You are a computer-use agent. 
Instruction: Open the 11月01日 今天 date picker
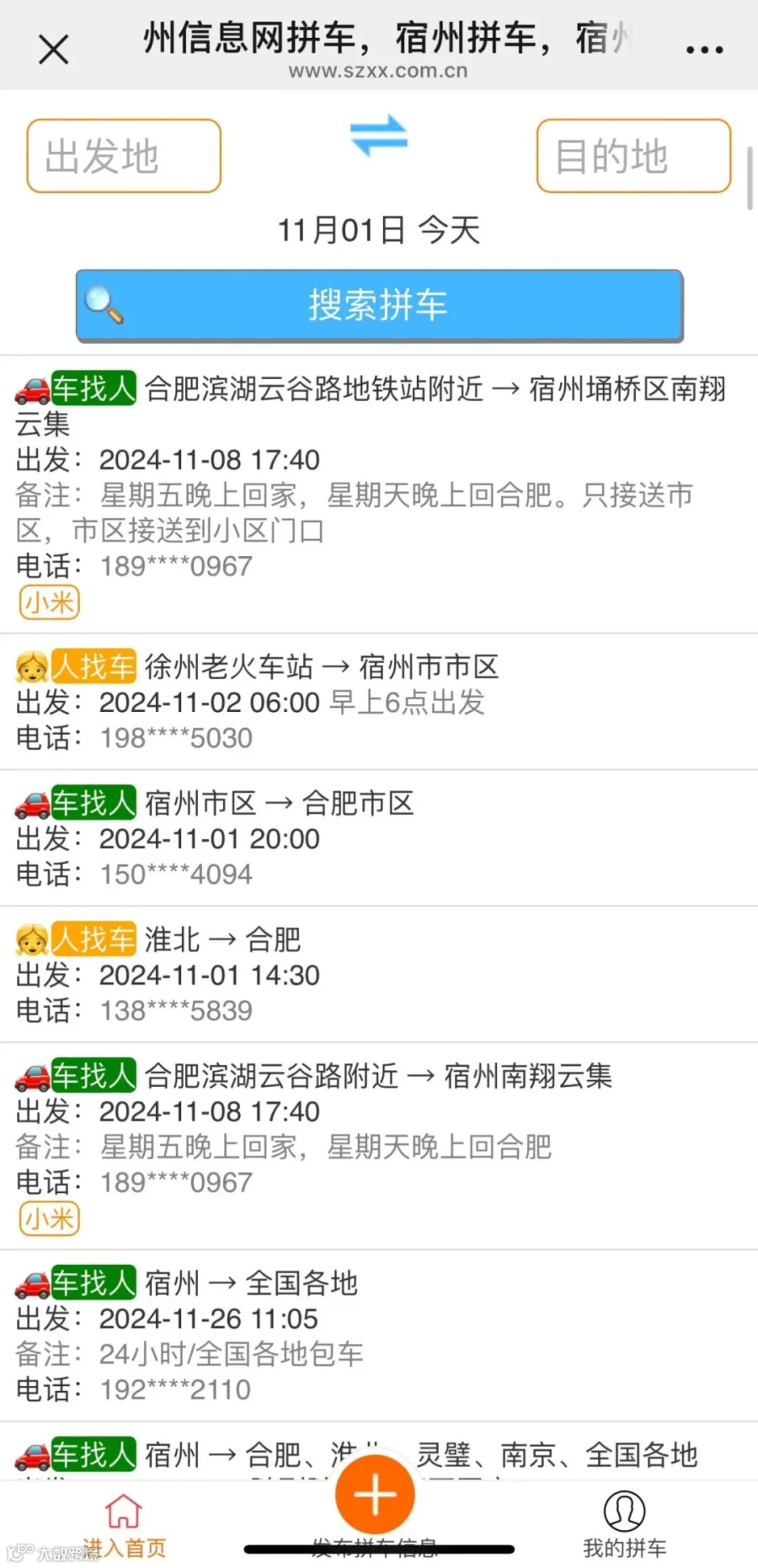(x=379, y=230)
